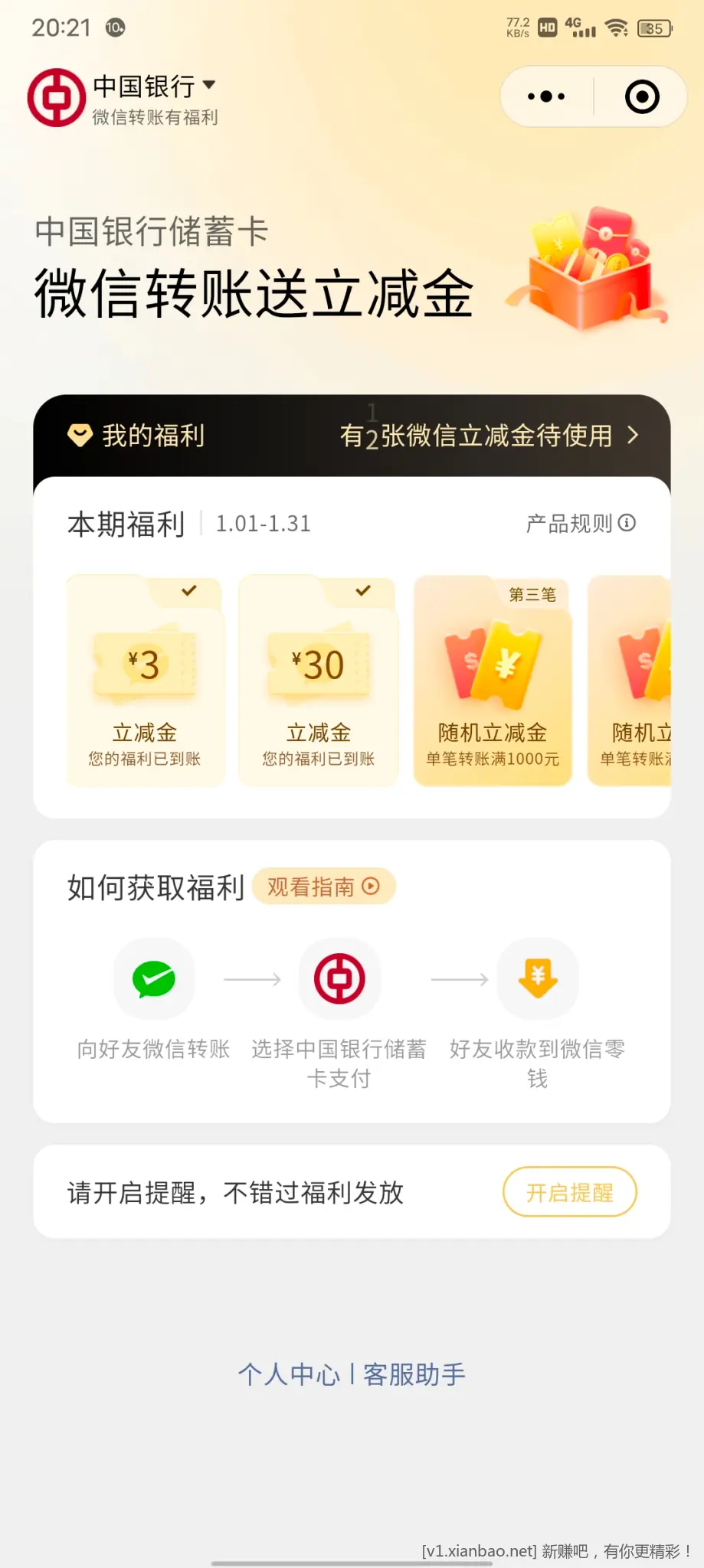The image size is (704, 1568).
Task: Open the 个人中心 link
Action: pyautogui.click(x=290, y=1374)
